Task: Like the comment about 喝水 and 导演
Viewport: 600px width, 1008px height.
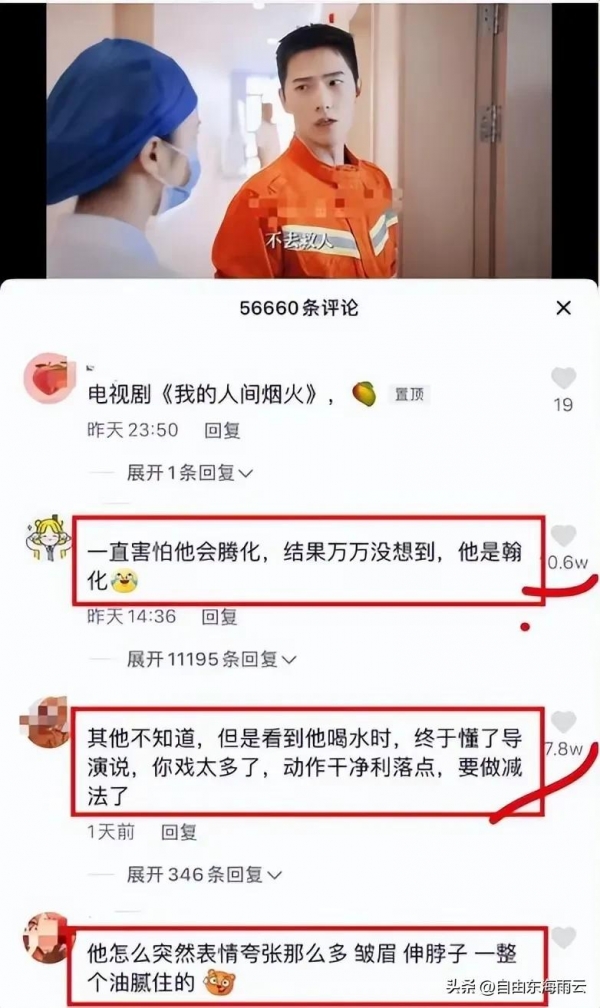Action: 563,722
